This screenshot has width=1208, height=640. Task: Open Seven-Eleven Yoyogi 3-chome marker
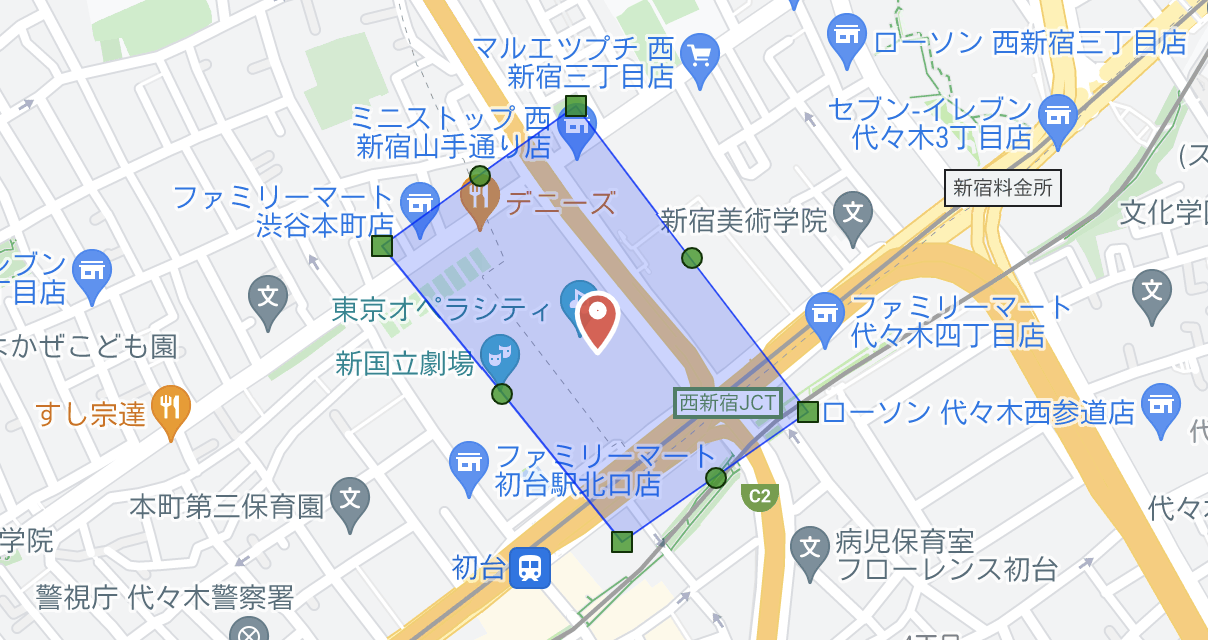[x=1058, y=115]
